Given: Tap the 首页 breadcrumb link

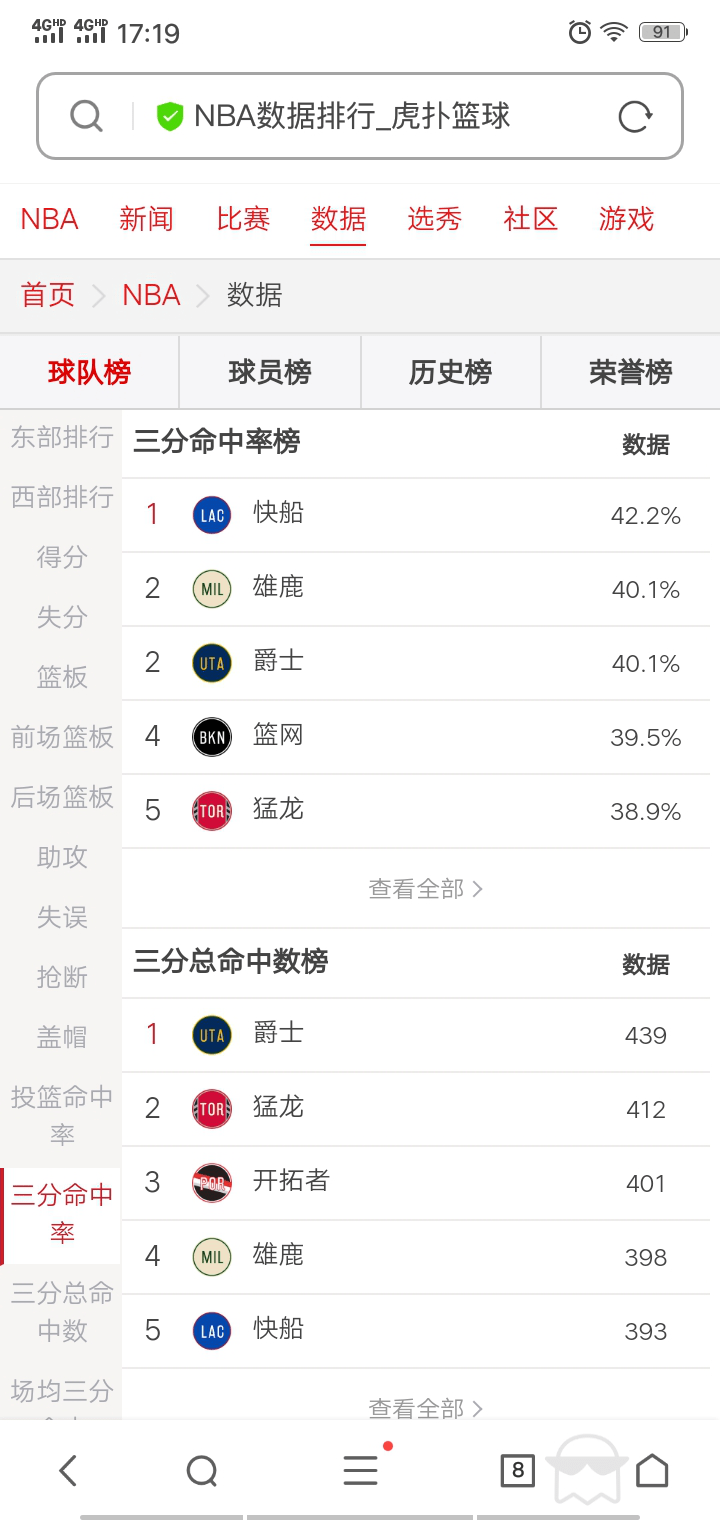Looking at the screenshot, I should pos(48,295).
